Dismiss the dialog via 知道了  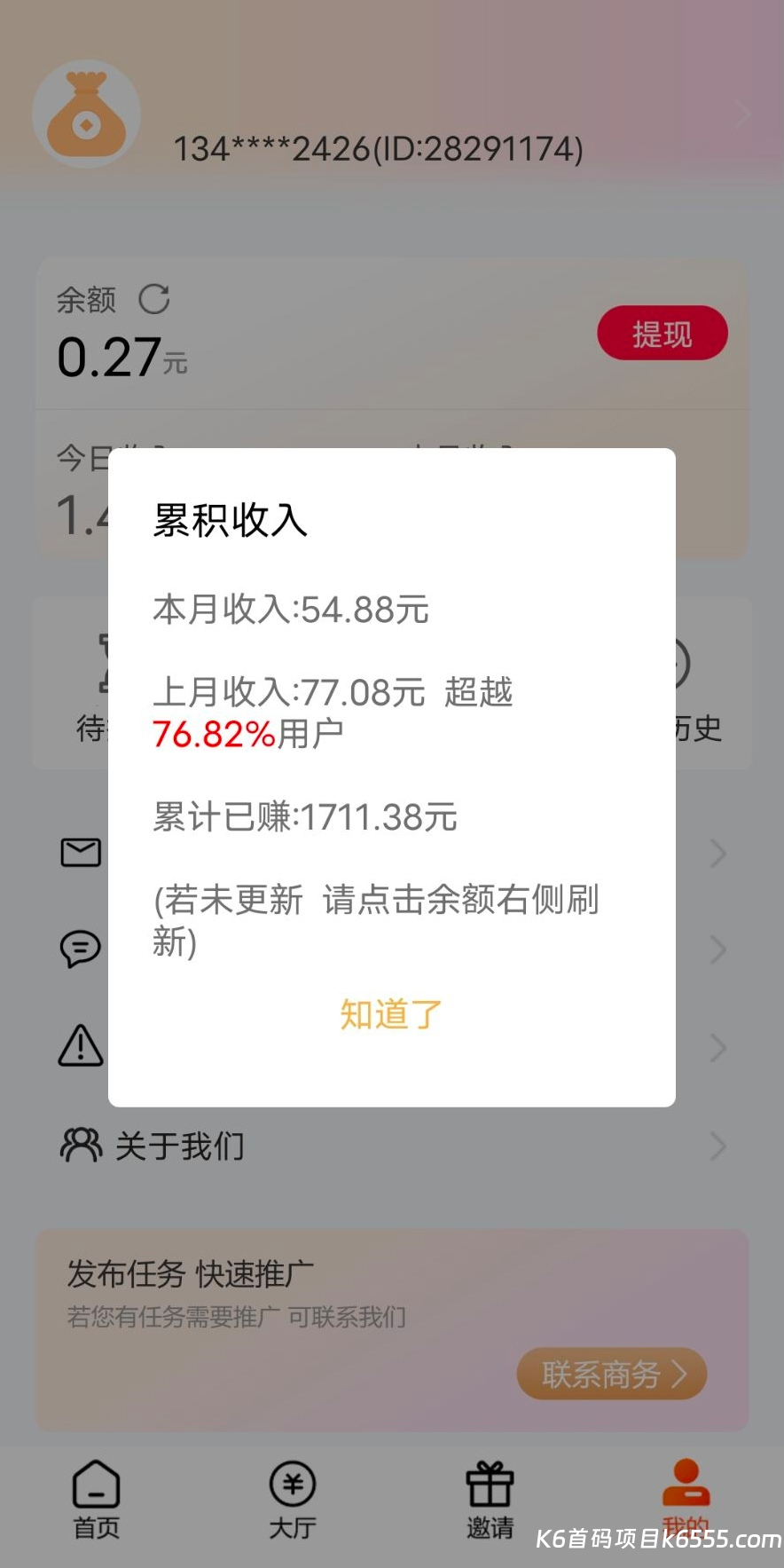point(388,1014)
